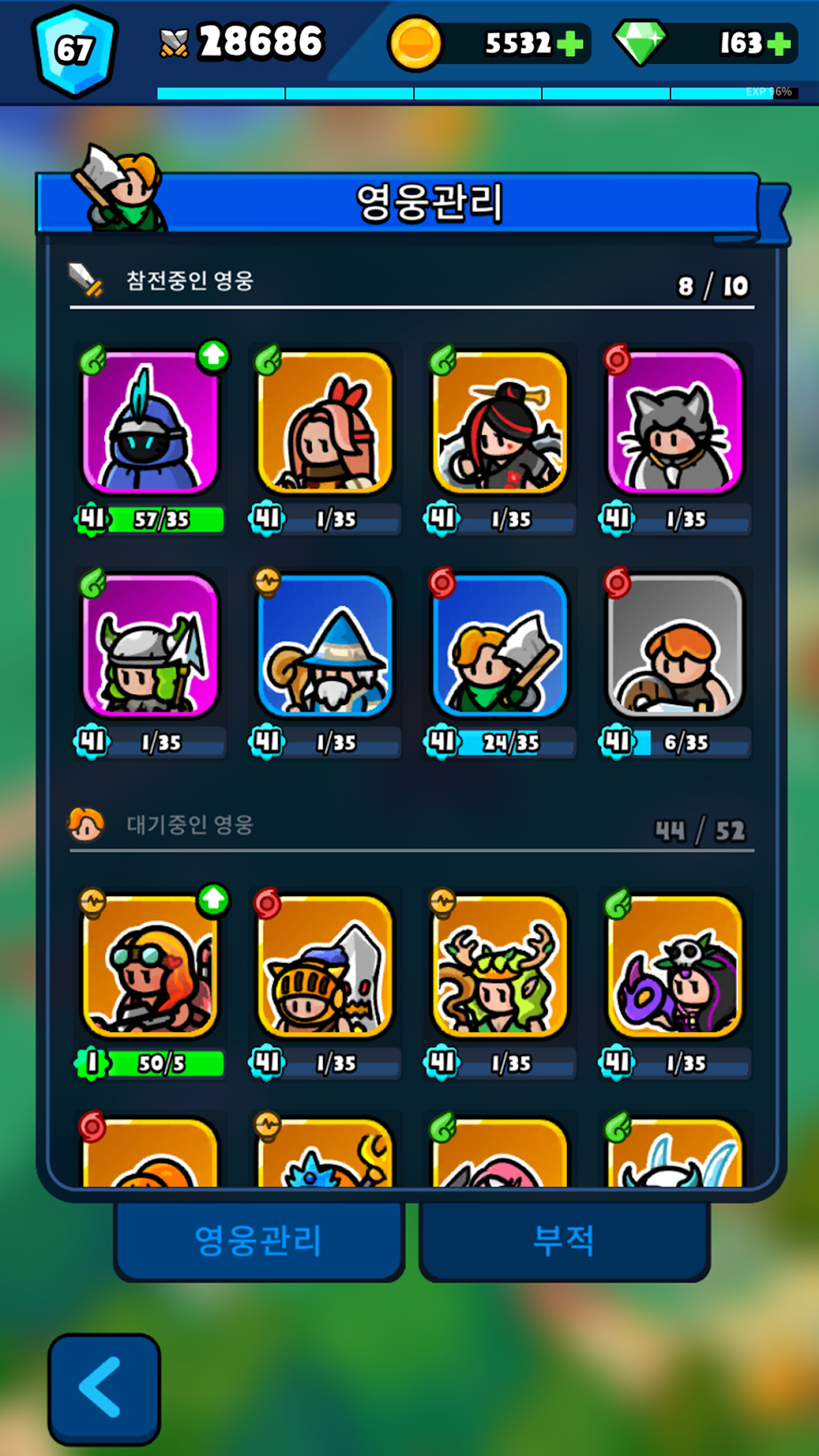Image resolution: width=819 pixels, height=1456 pixels.
Task: Buy more green gems via plus icon
Action: 777,44
